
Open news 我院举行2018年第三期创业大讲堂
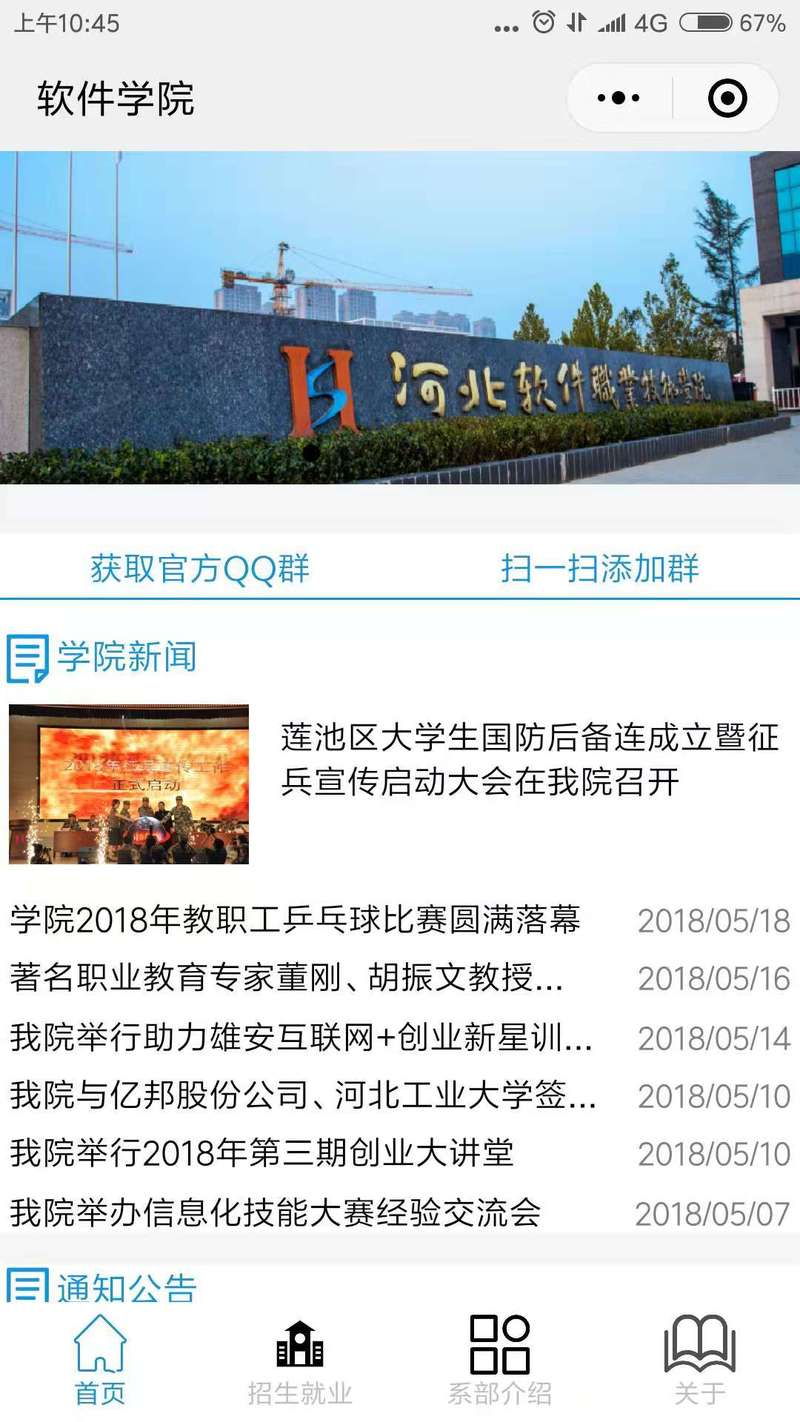pyautogui.click(x=400, y=1154)
